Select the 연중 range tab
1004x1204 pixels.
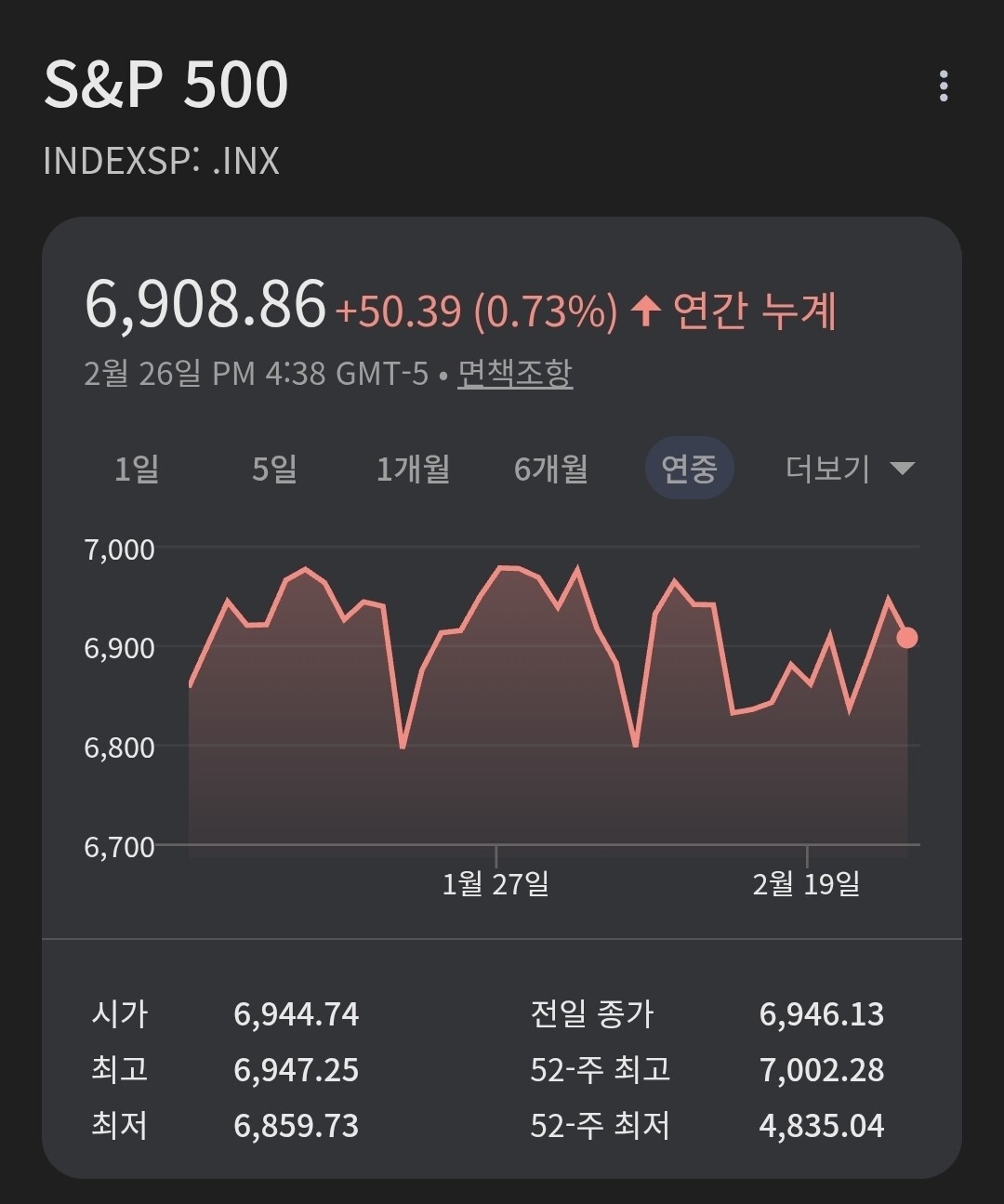coord(689,468)
